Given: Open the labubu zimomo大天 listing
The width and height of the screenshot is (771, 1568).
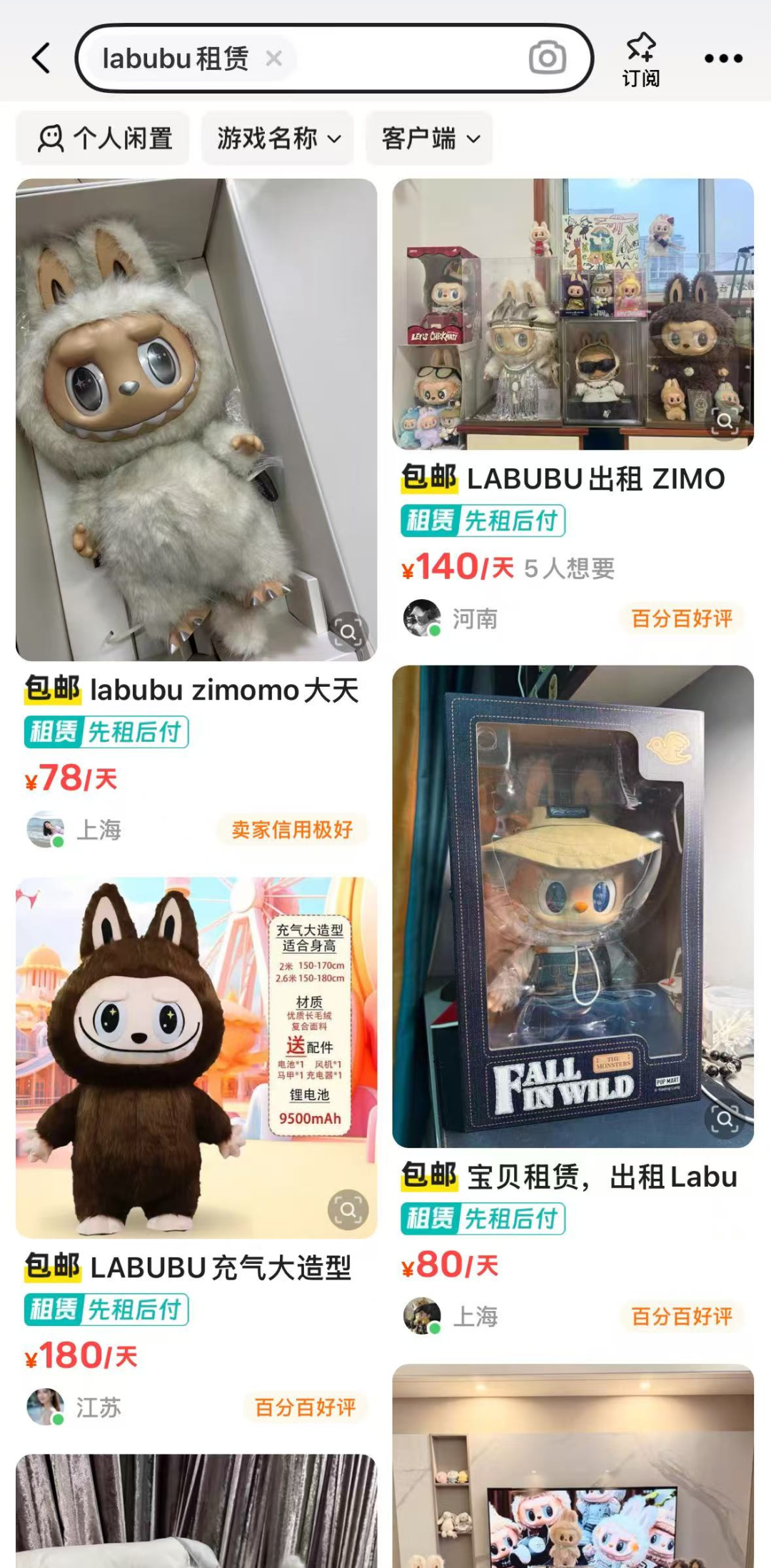Looking at the screenshot, I should 196,420.
